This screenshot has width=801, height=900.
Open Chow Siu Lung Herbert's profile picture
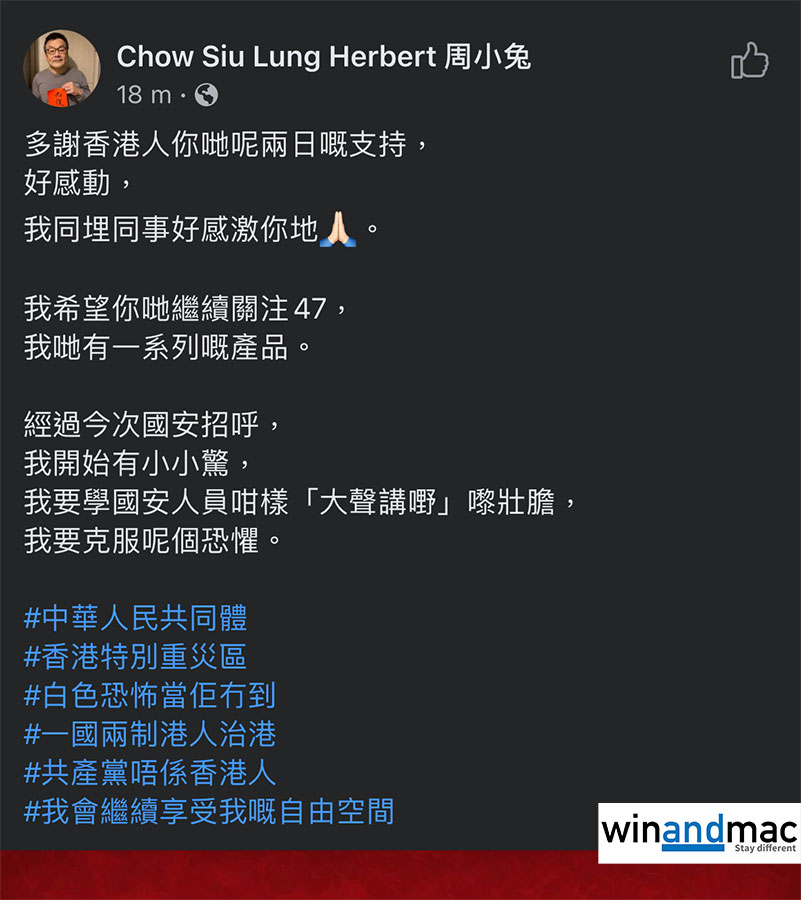[62, 67]
